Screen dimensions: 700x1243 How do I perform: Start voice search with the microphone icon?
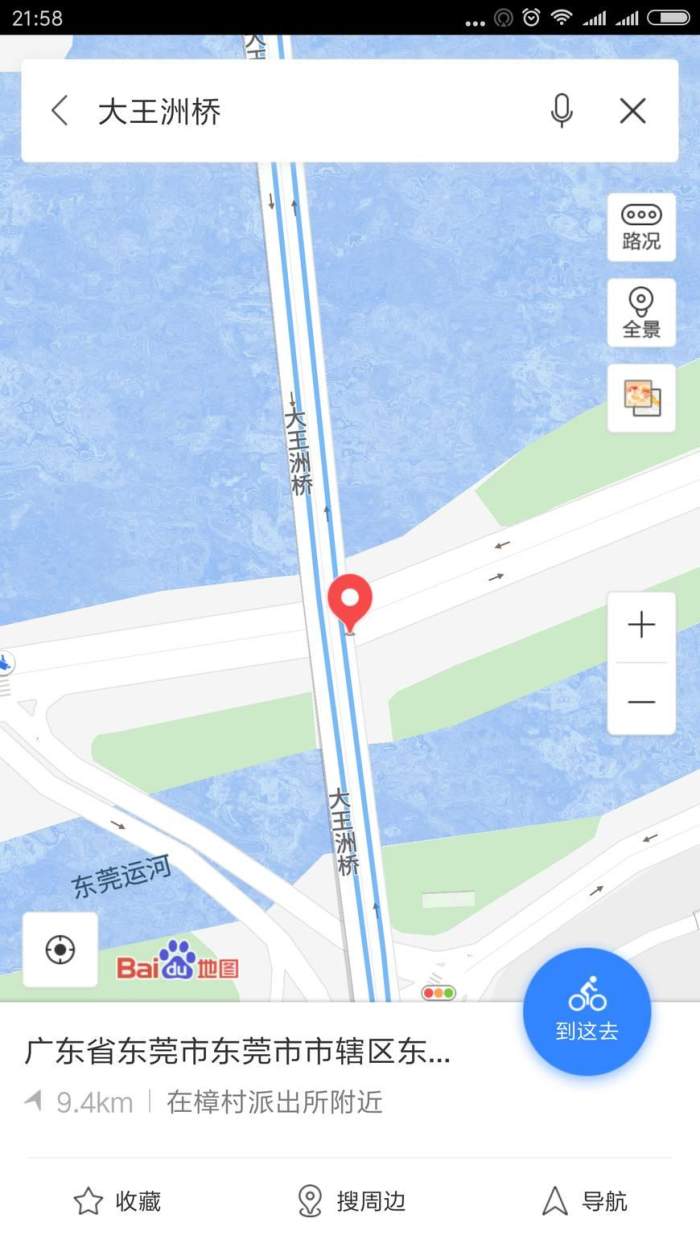click(562, 111)
